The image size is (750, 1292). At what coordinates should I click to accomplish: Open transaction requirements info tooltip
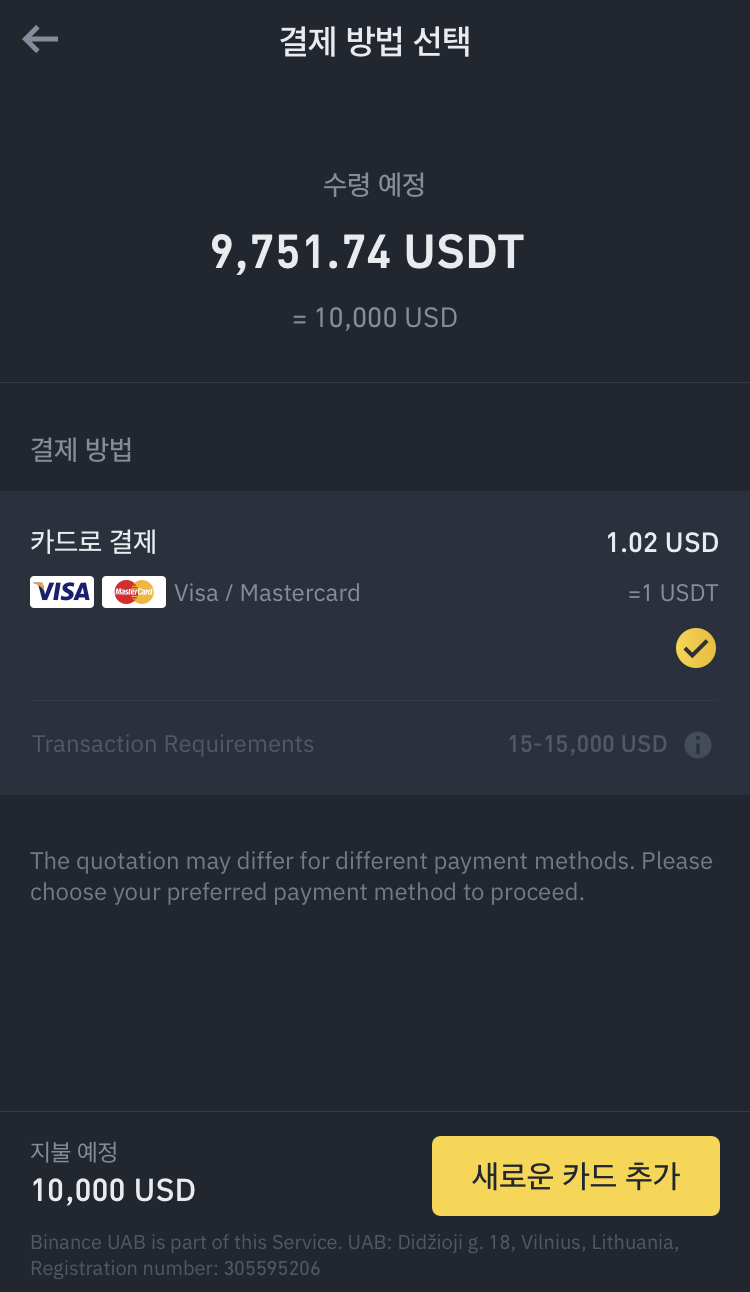coord(697,743)
